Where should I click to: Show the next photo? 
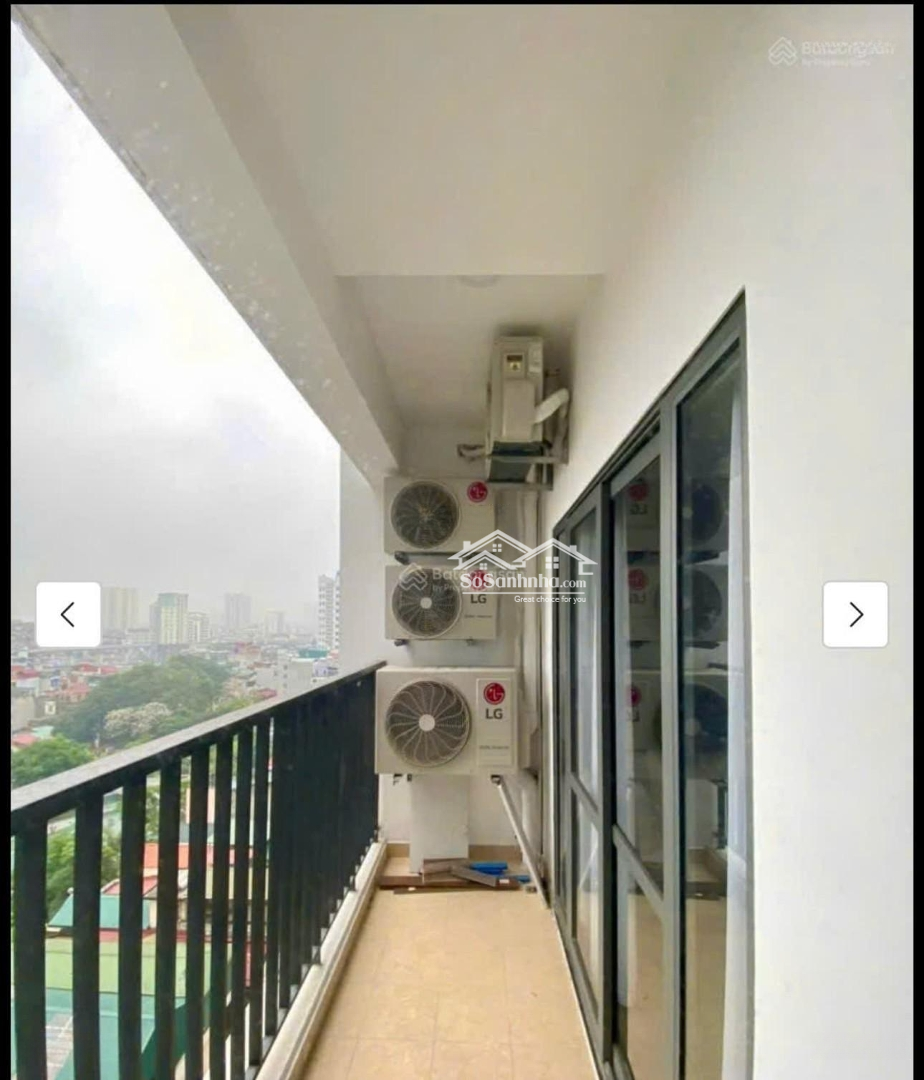[x=855, y=614]
